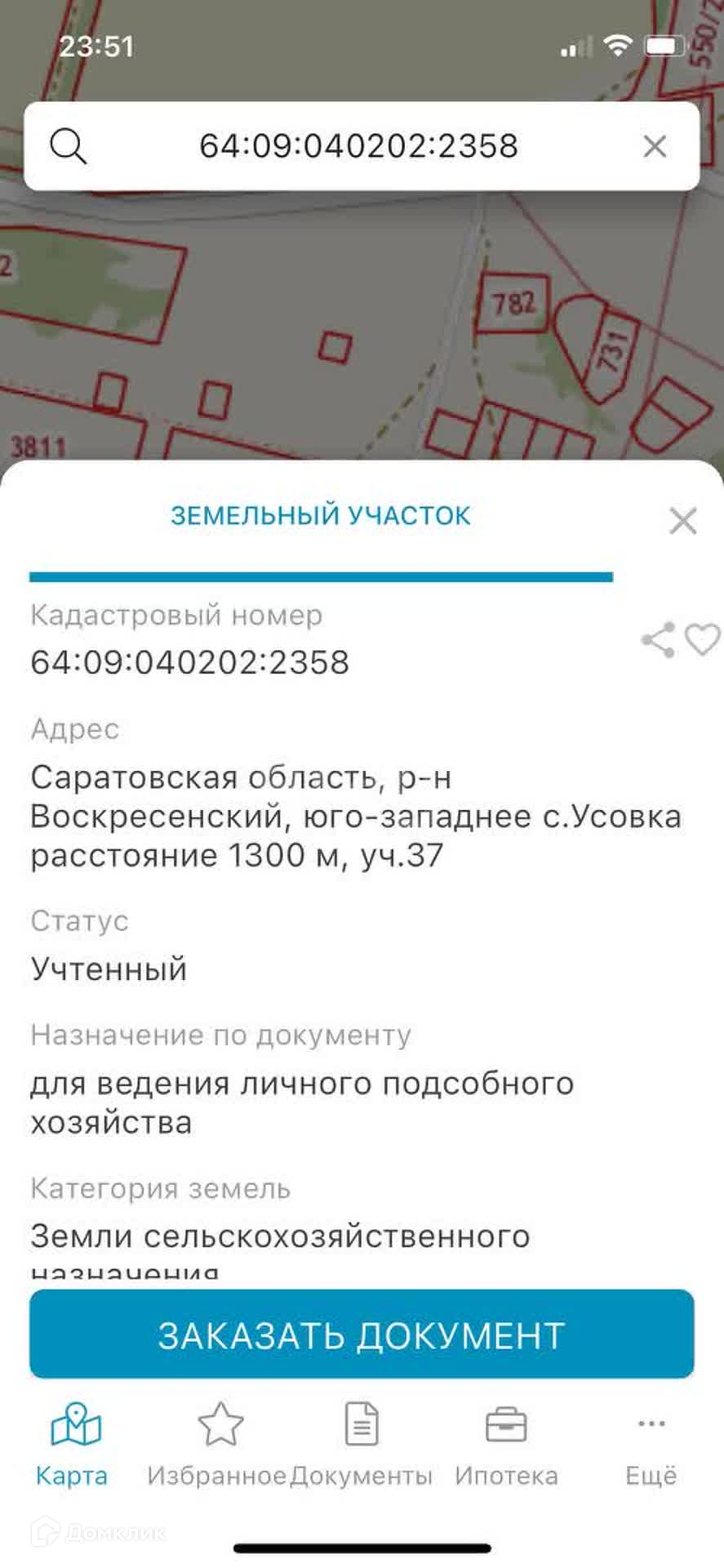Clear the search query text
Viewport: 724px width, 1568px height.
(655, 147)
